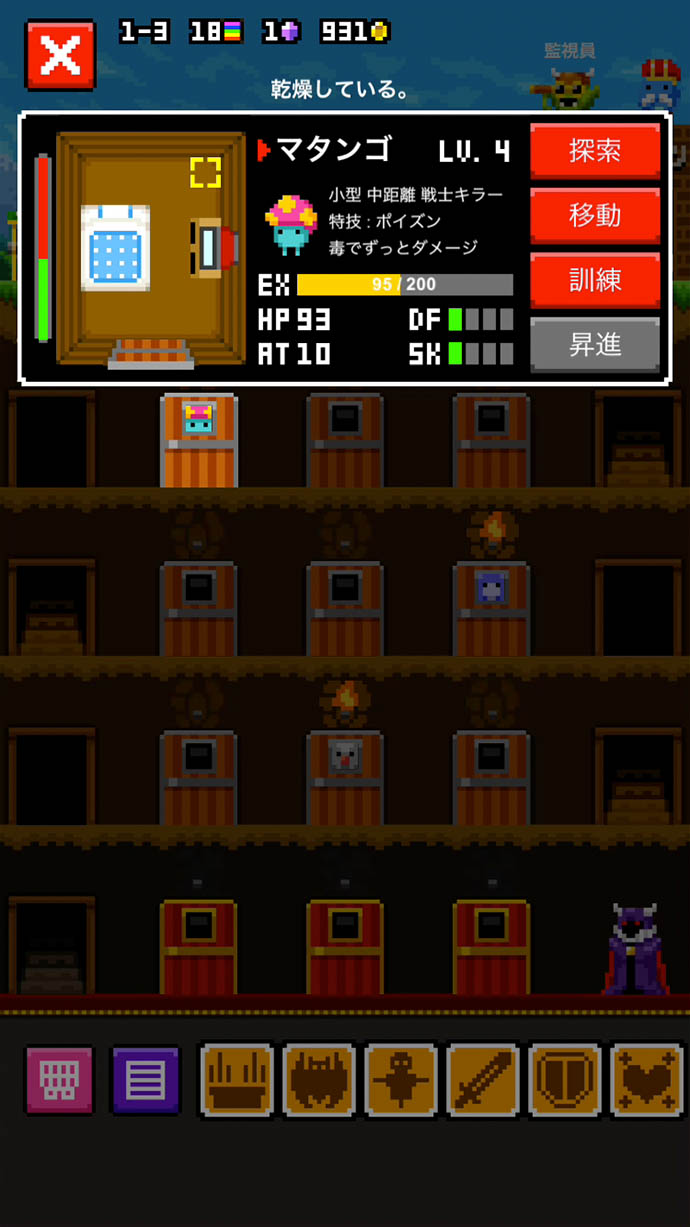Select the heart icon in the toolbar
Screen dimensions: 690x1227
pyautogui.click(x=647, y=1080)
